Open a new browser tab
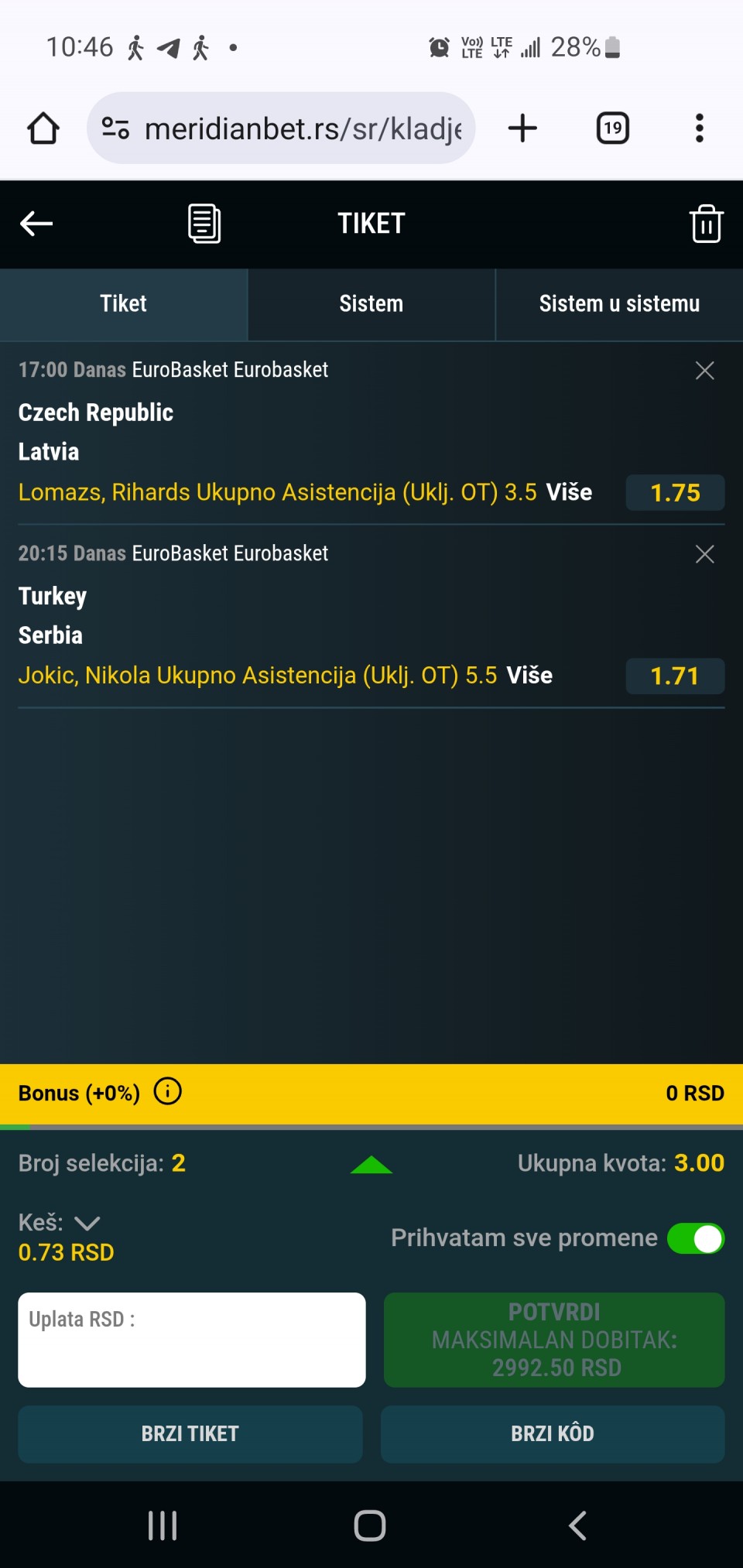Viewport: 743px width, 1568px height. point(522,128)
